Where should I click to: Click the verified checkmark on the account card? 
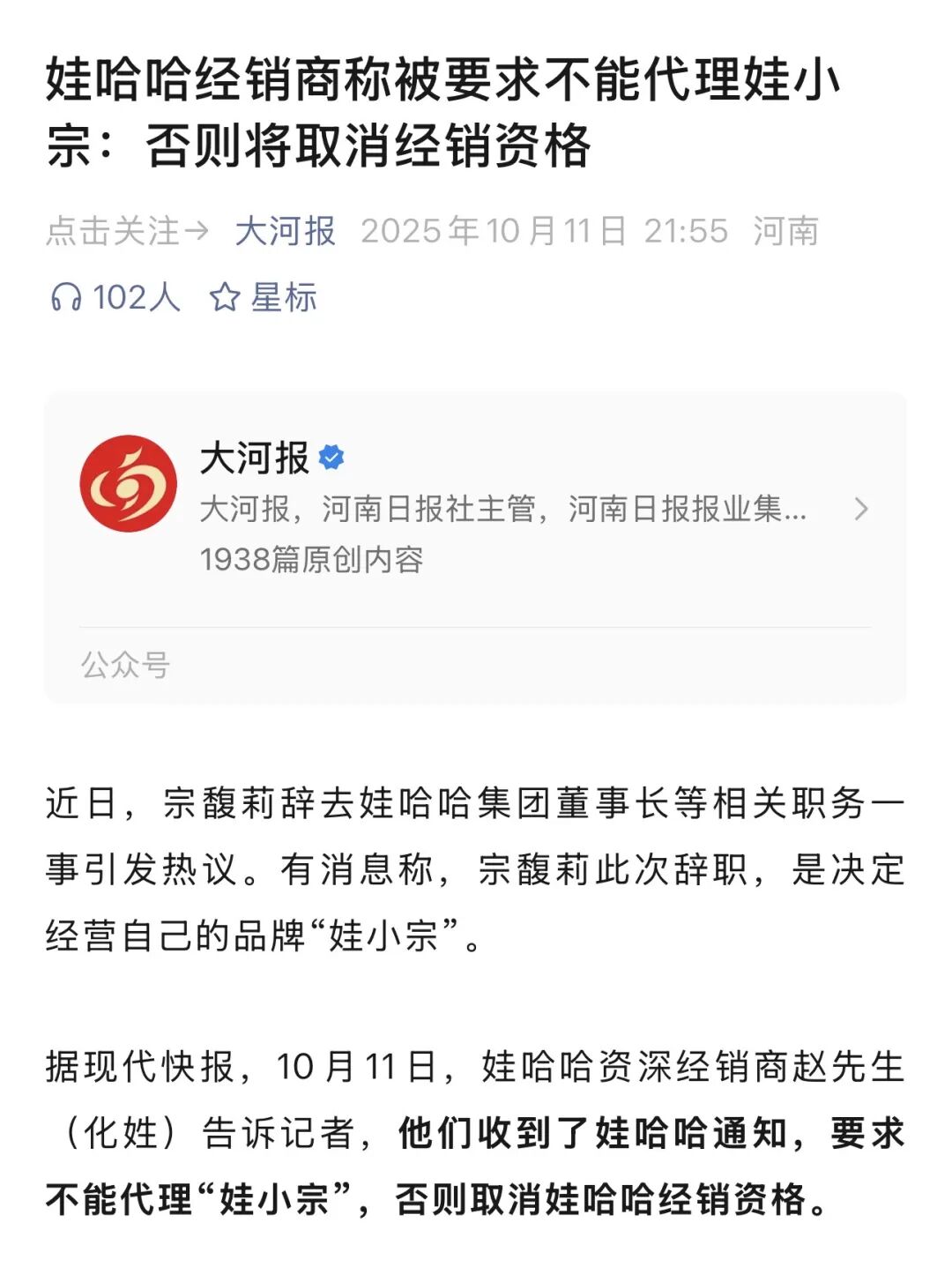(x=331, y=457)
